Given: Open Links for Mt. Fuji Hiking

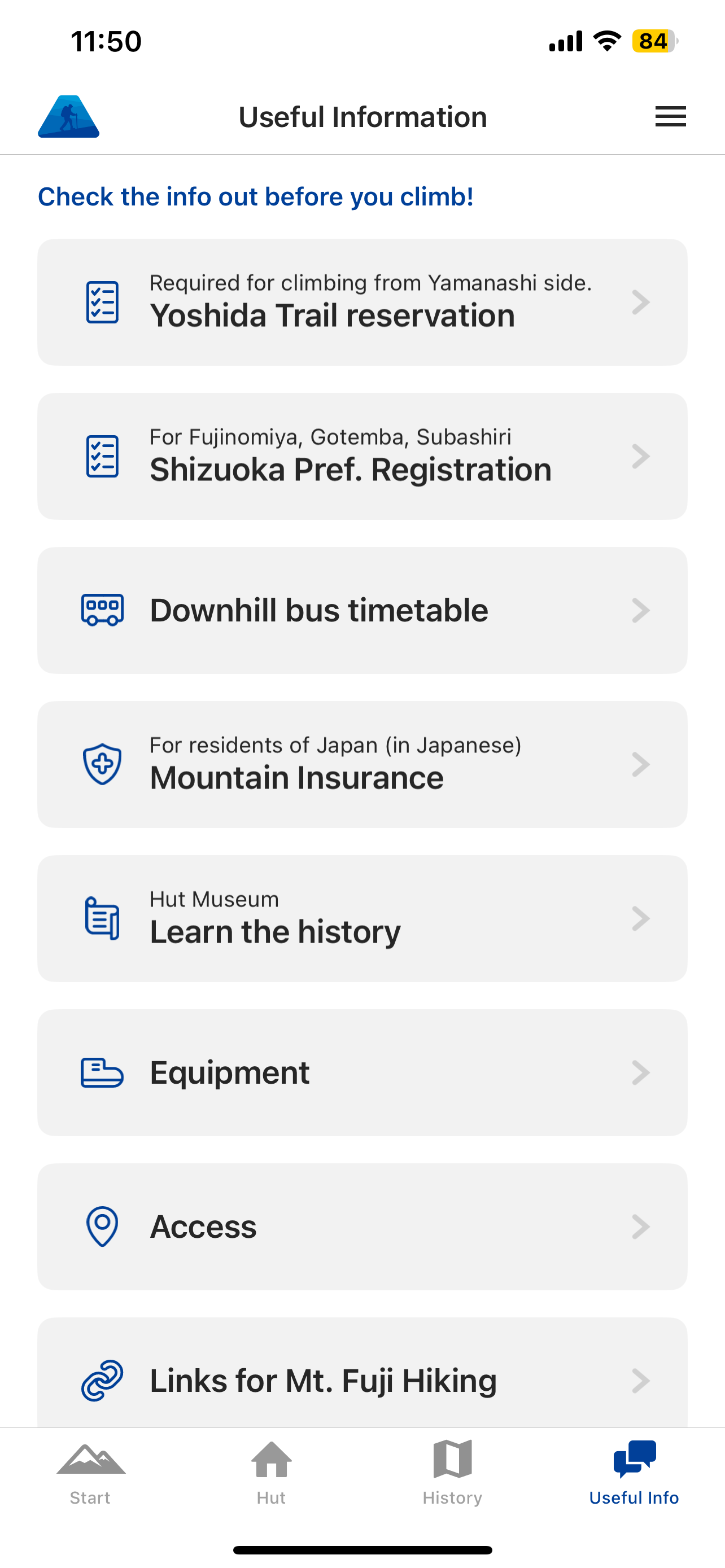Looking at the screenshot, I should (x=362, y=1372).
